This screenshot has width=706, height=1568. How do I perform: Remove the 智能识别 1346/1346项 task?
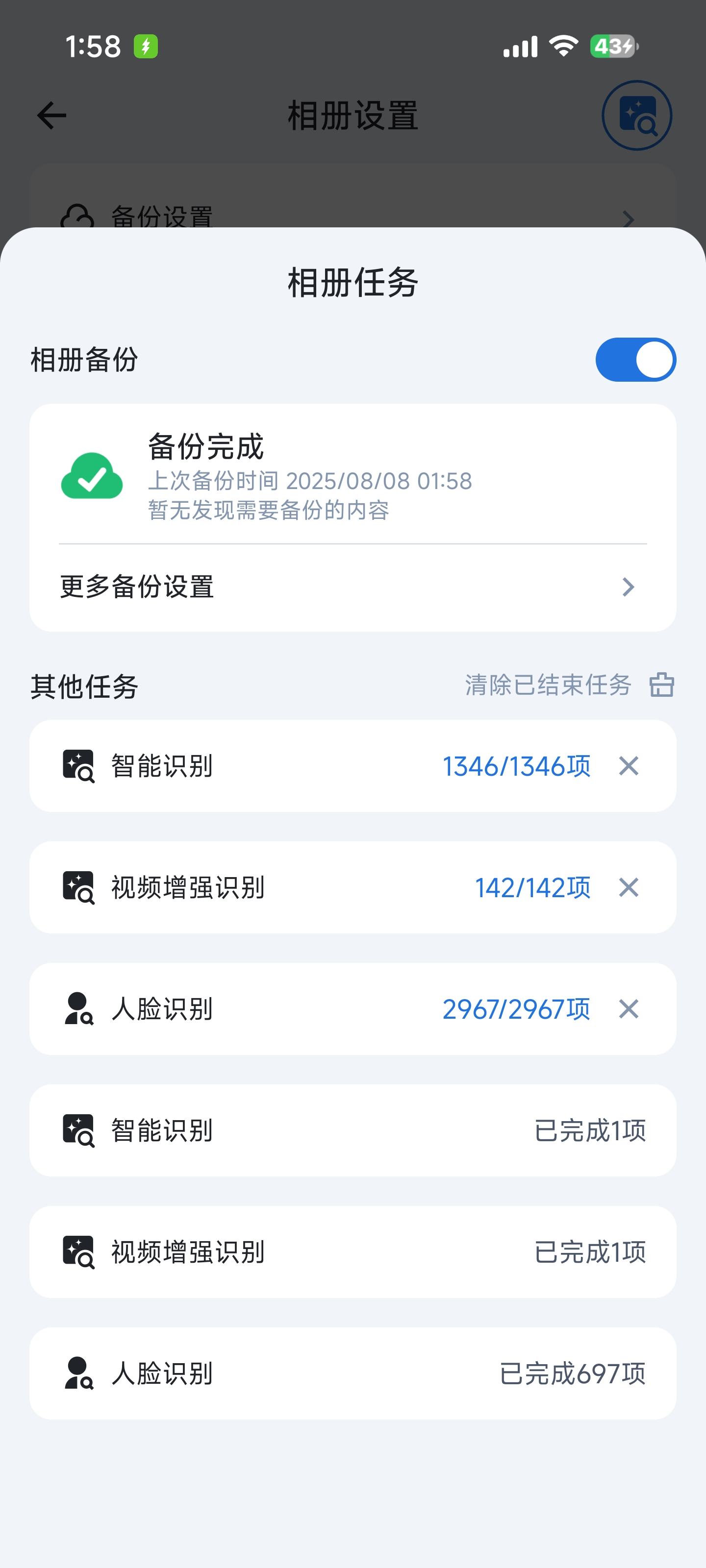pos(628,766)
